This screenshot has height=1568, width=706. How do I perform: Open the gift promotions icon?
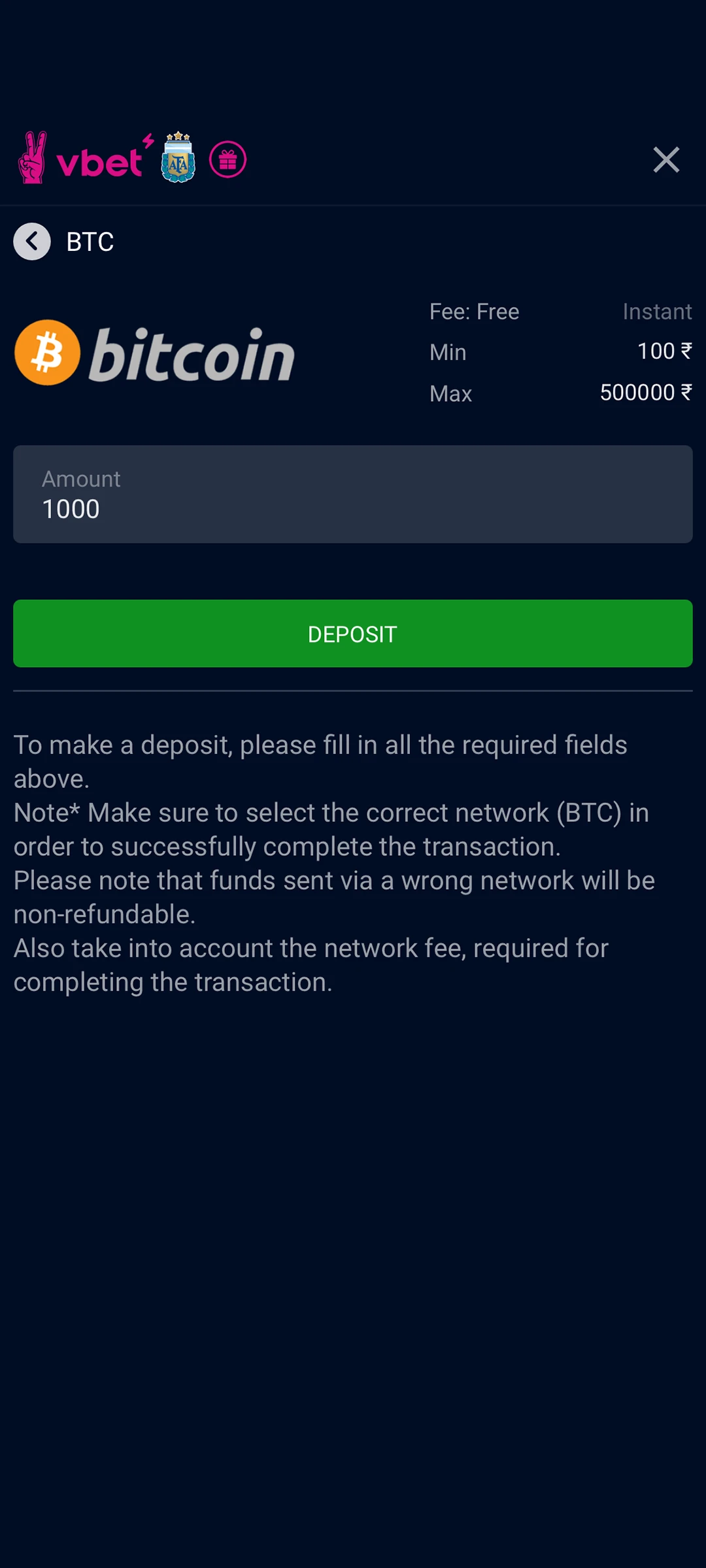[227, 159]
